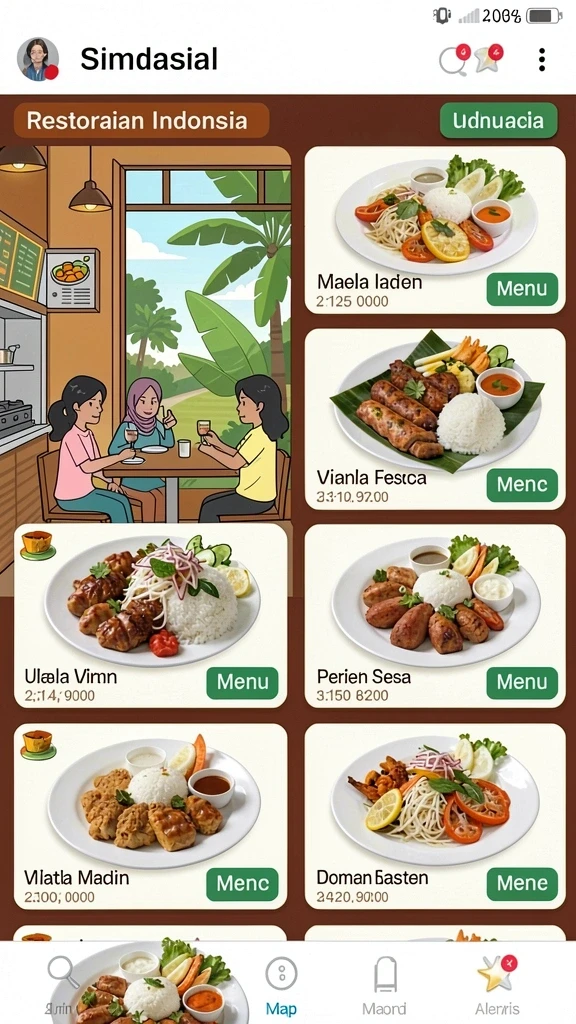Screen dimensions: 576x1024
Task: Select the Restoraian Indonsia chip
Action: [141, 121]
